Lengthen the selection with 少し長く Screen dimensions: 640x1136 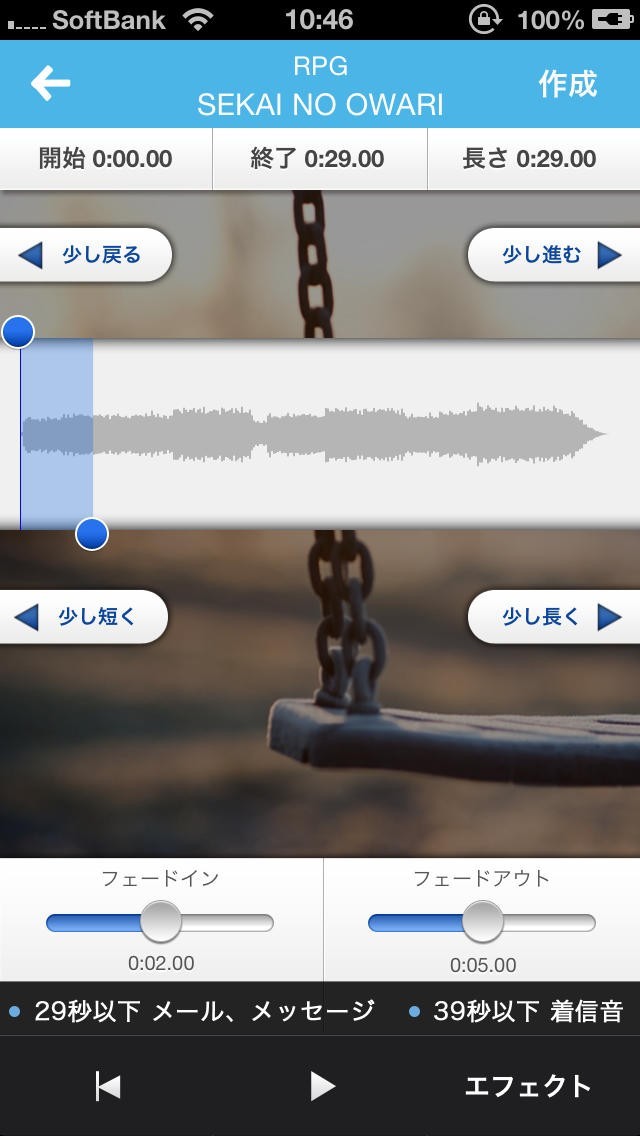tap(554, 617)
